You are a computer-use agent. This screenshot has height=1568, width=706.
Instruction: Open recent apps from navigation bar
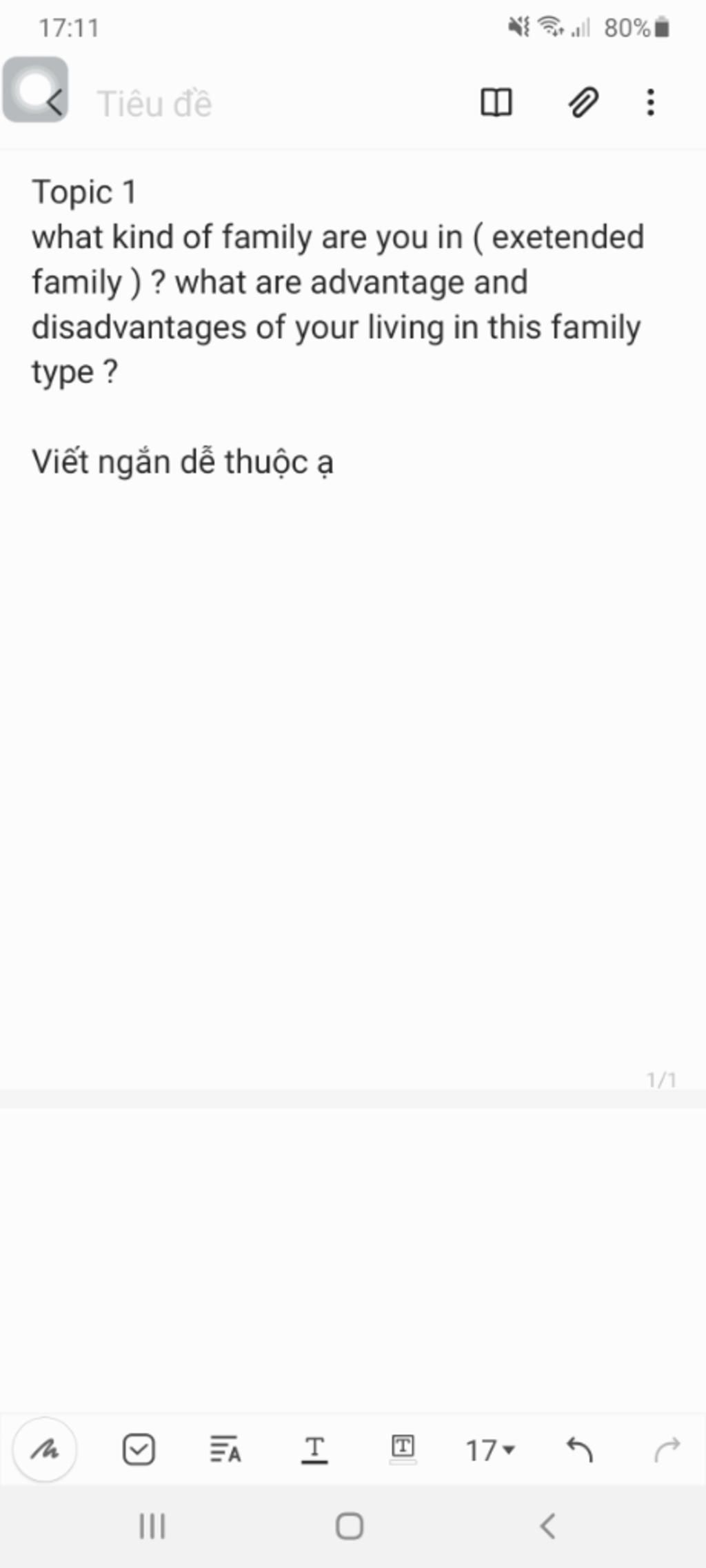click(152, 1526)
